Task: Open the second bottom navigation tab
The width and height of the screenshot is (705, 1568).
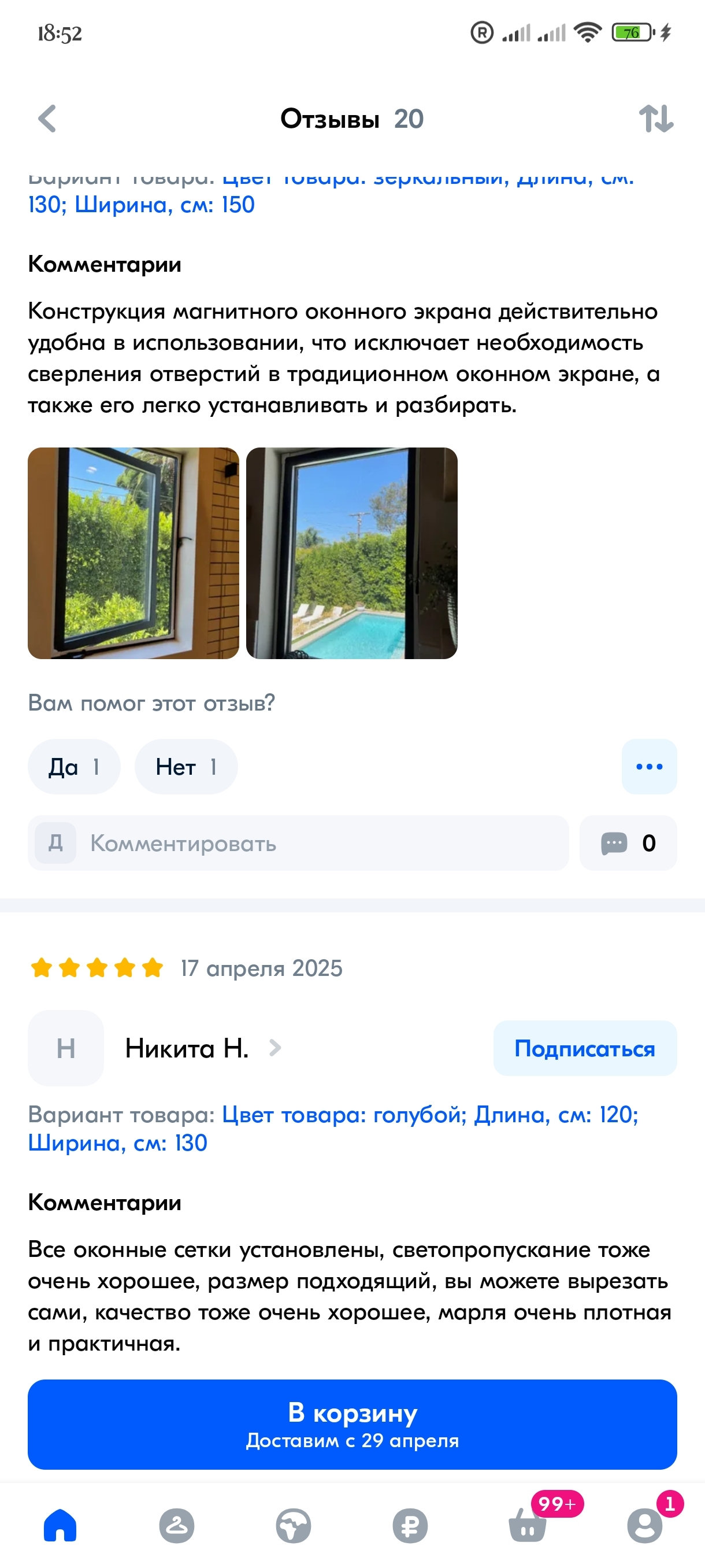Action: [x=176, y=1525]
